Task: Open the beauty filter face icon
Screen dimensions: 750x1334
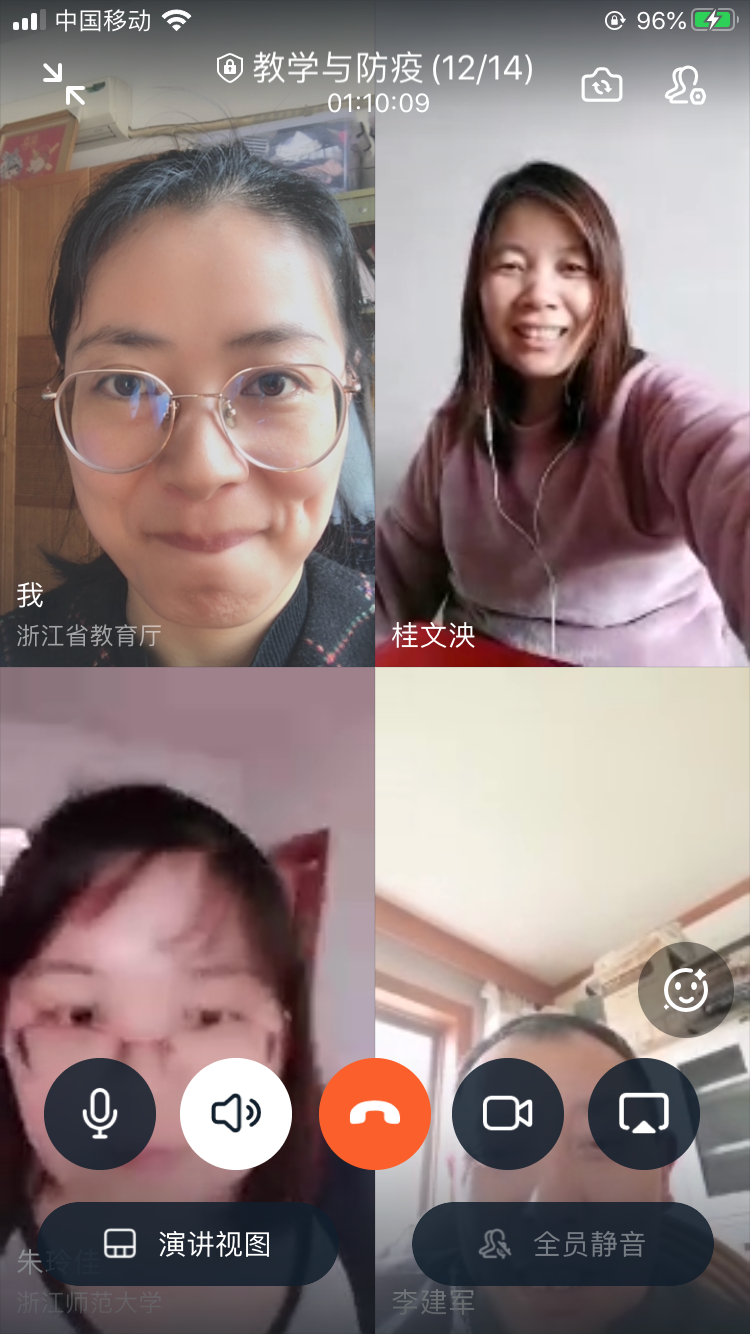Action: point(686,990)
